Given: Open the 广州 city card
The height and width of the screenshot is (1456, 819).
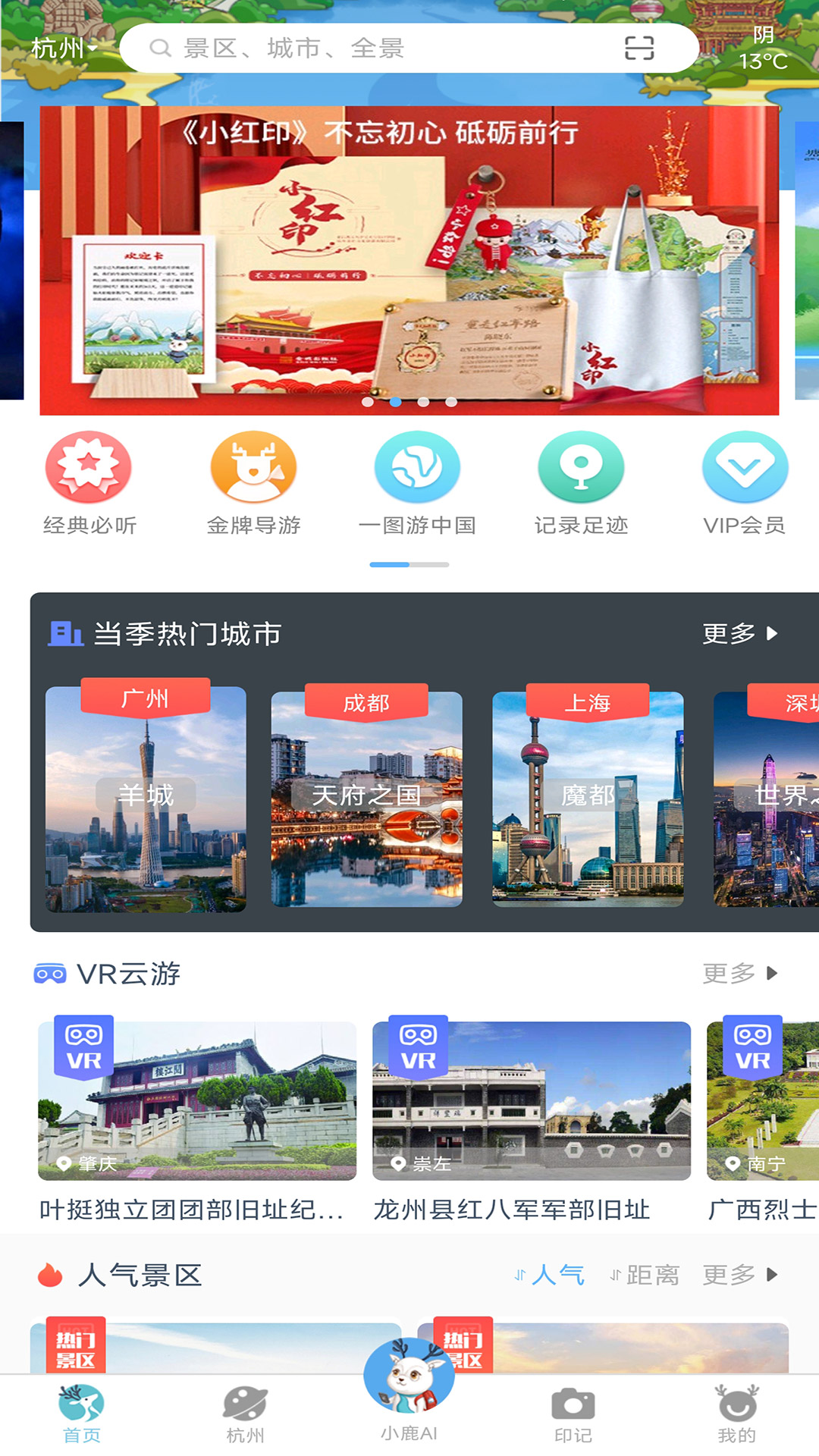Looking at the screenshot, I should pos(146,796).
